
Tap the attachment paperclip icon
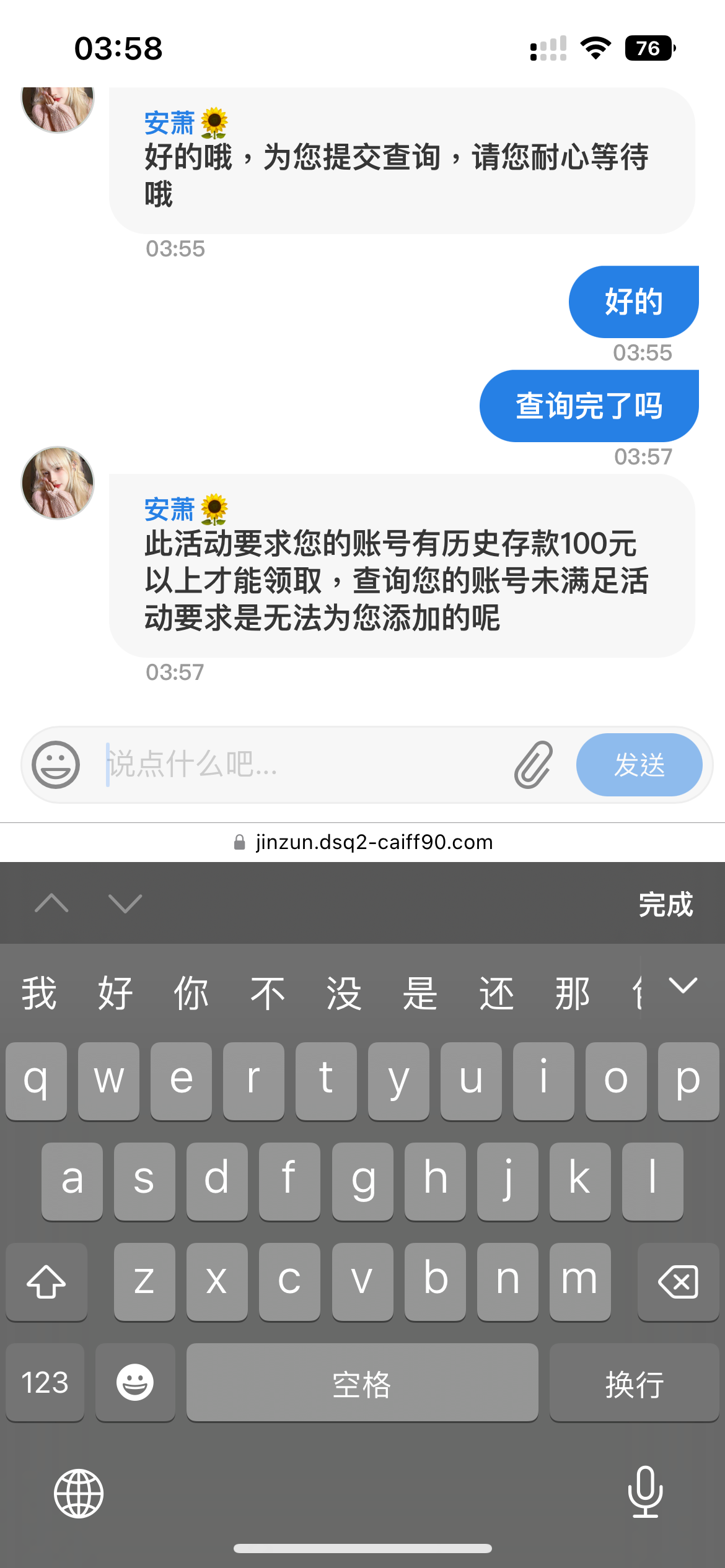point(534,765)
